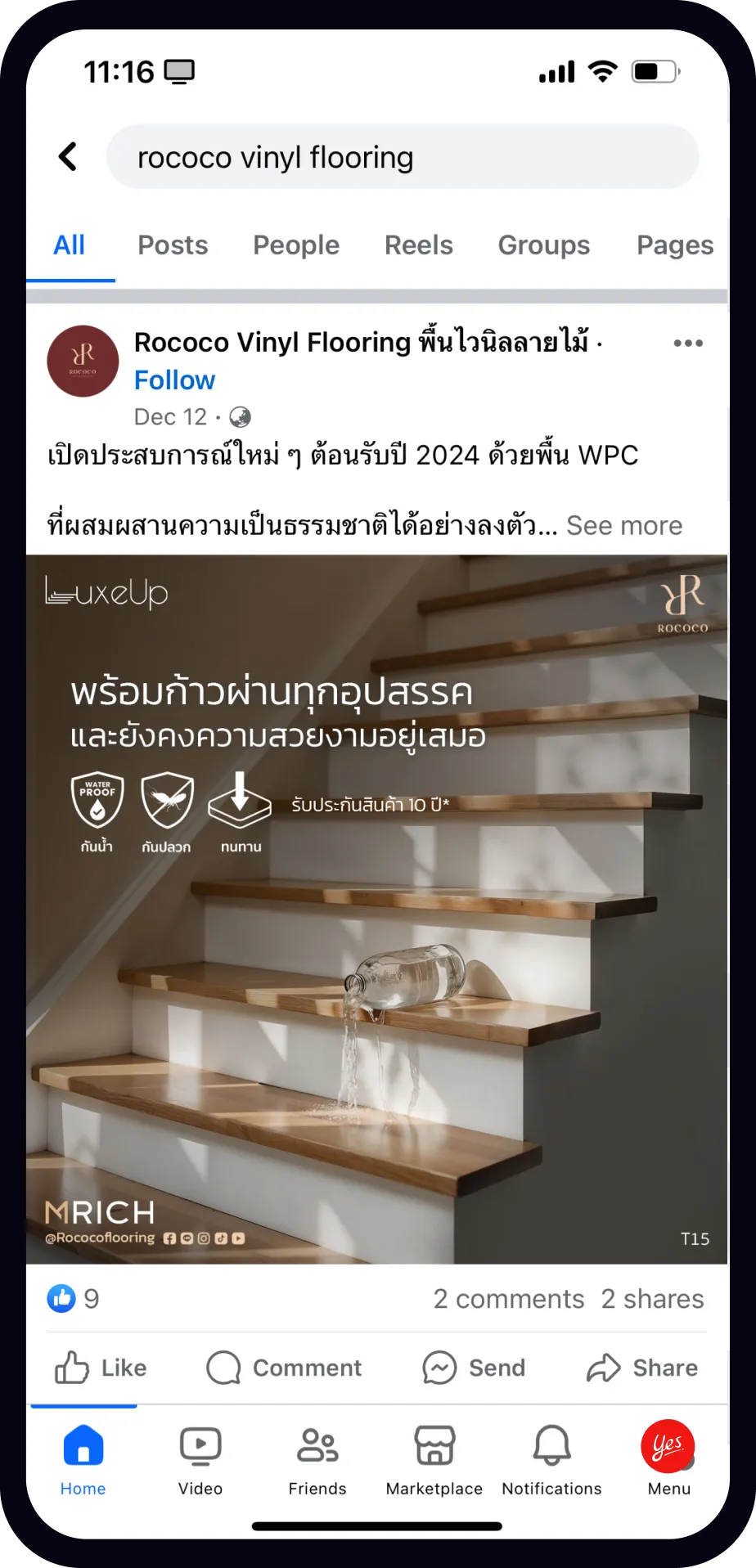The width and height of the screenshot is (756, 1568).
Task: Tap the rococo vinyl flooring search field
Action: [401, 157]
